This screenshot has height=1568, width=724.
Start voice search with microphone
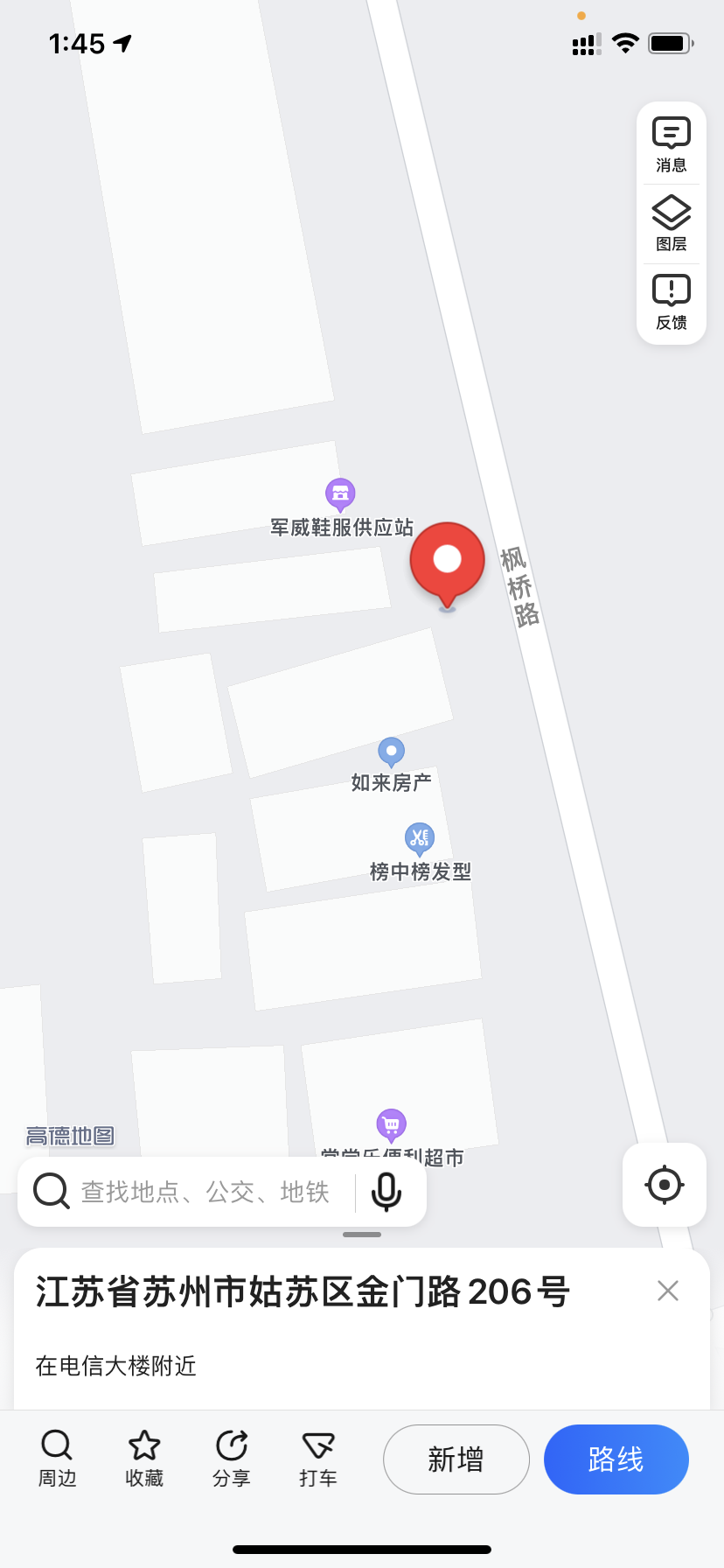point(386,1192)
